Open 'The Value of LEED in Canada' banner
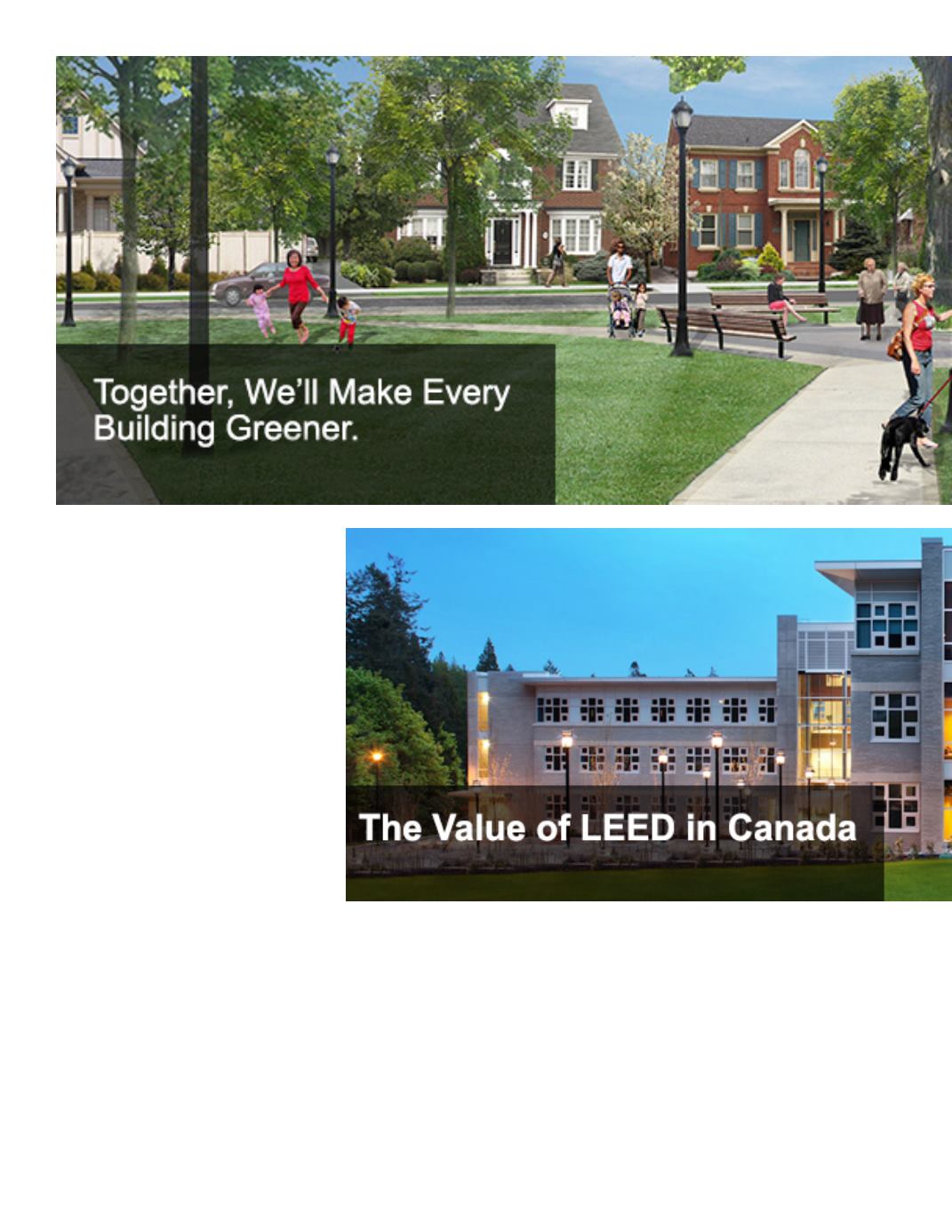This screenshot has height=1232, width=952. tap(648, 714)
